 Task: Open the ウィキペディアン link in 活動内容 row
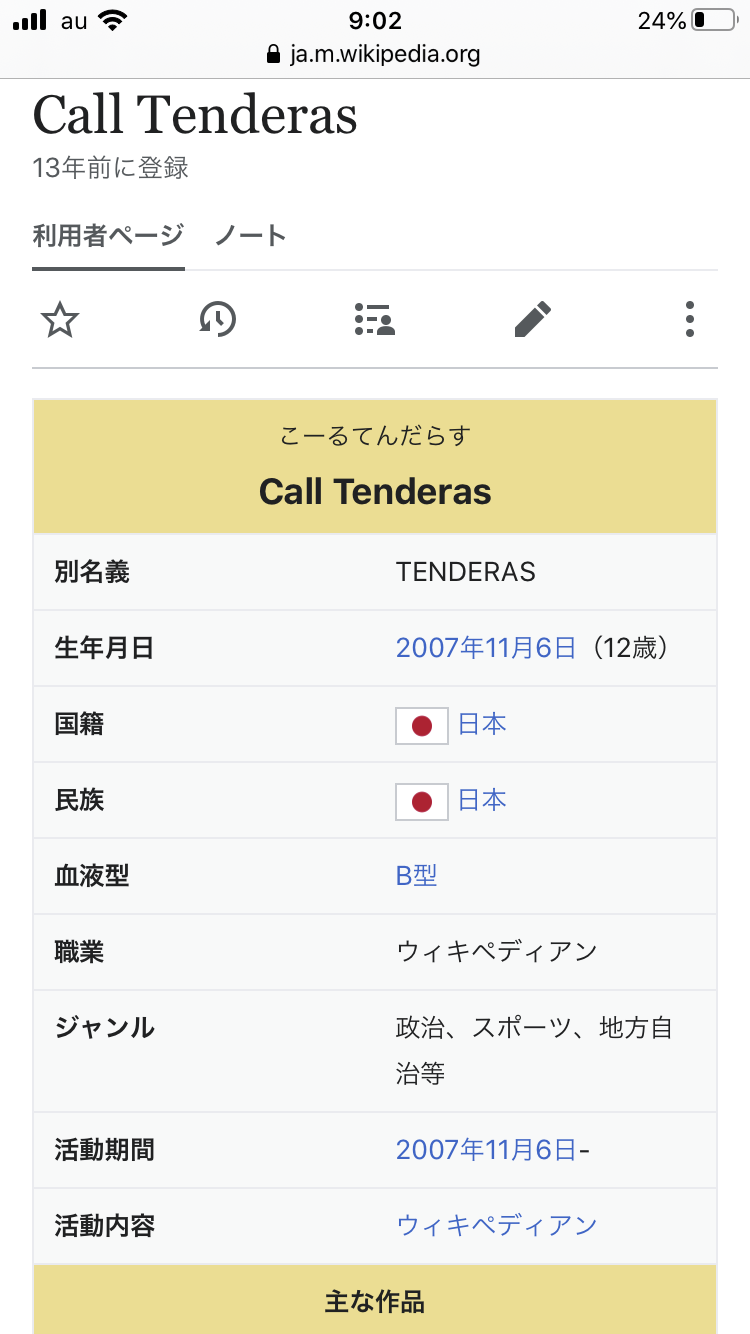pos(497,1225)
